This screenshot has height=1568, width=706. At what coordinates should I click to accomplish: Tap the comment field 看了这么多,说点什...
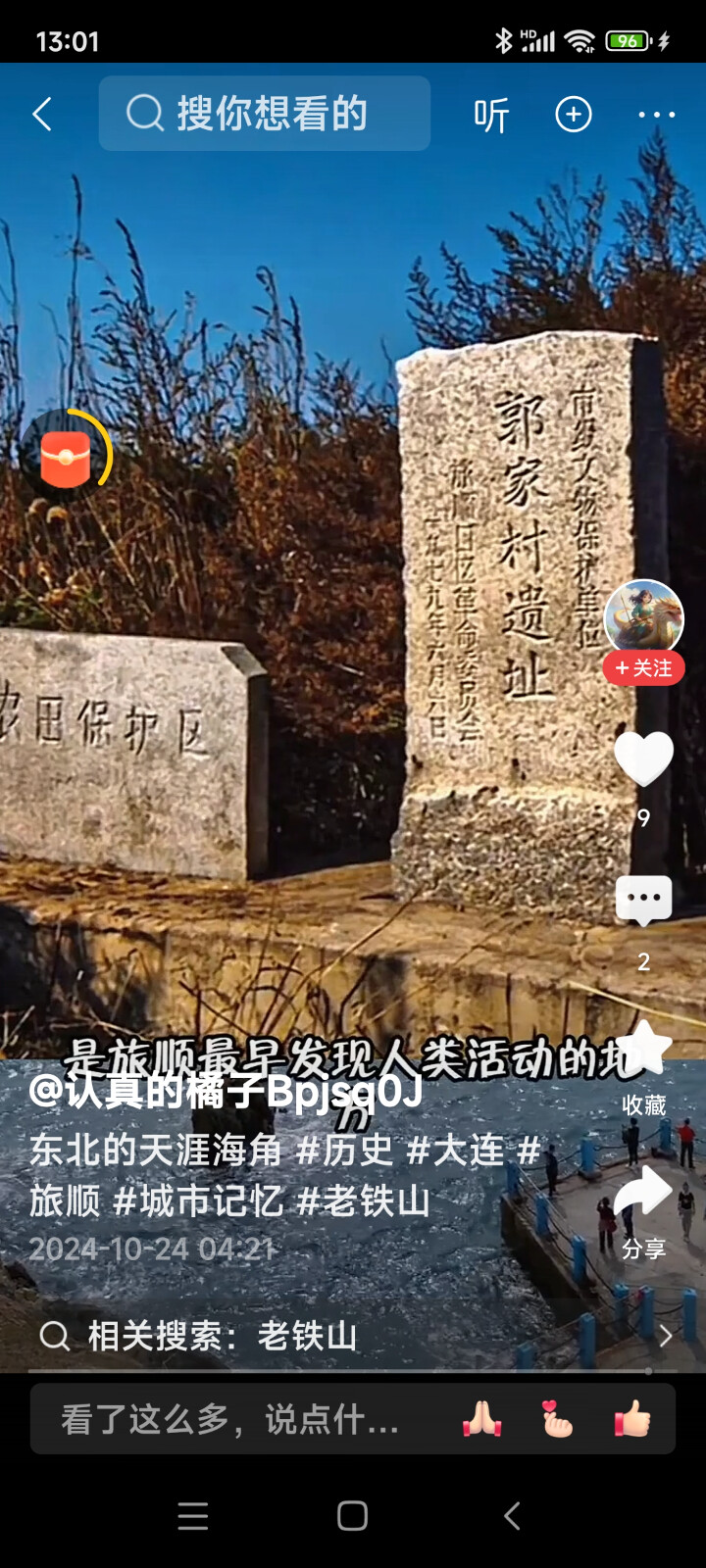(230, 1419)
